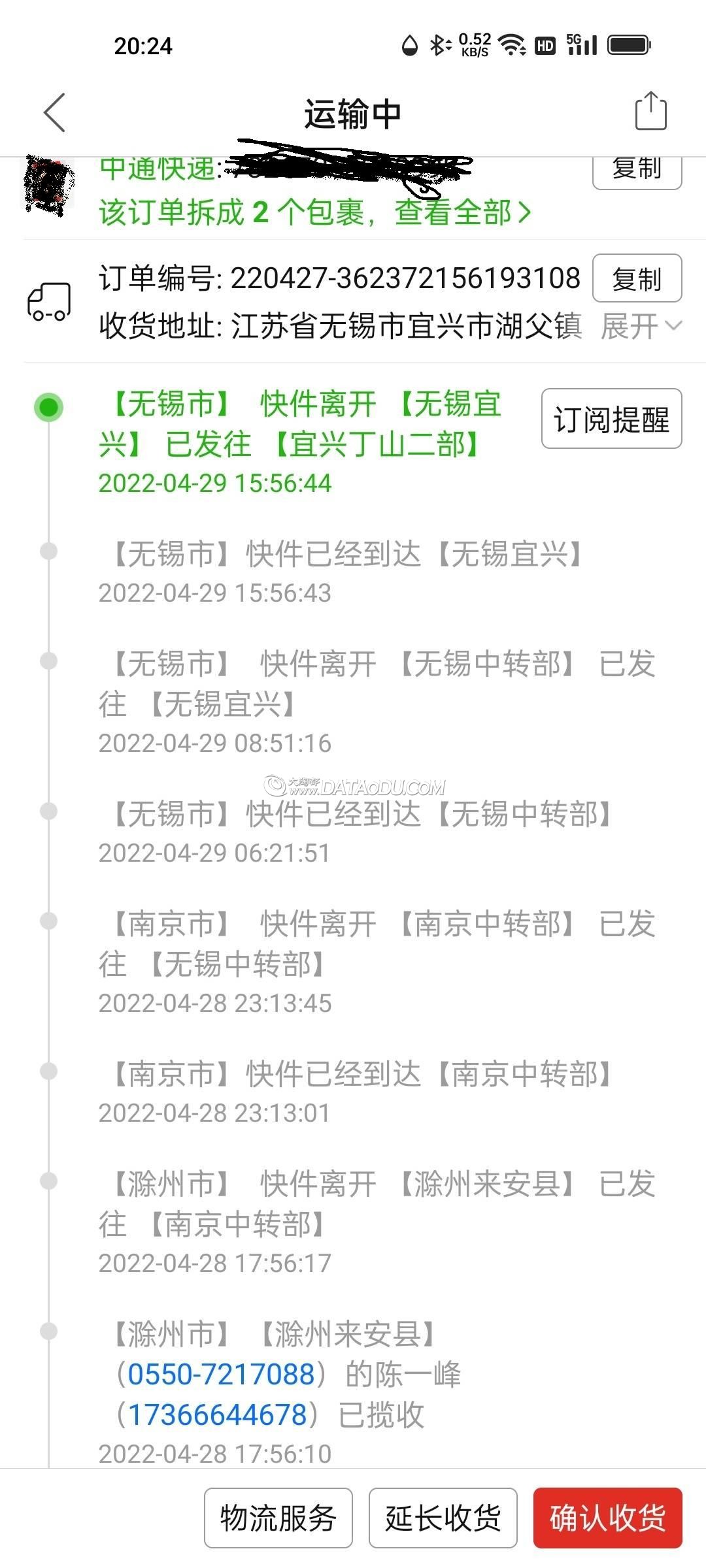The width and height of the screenshot is (706, 1568).
Task: Go back from the 运输中 page
Action: pyautogui.click(x=55, y=112)
